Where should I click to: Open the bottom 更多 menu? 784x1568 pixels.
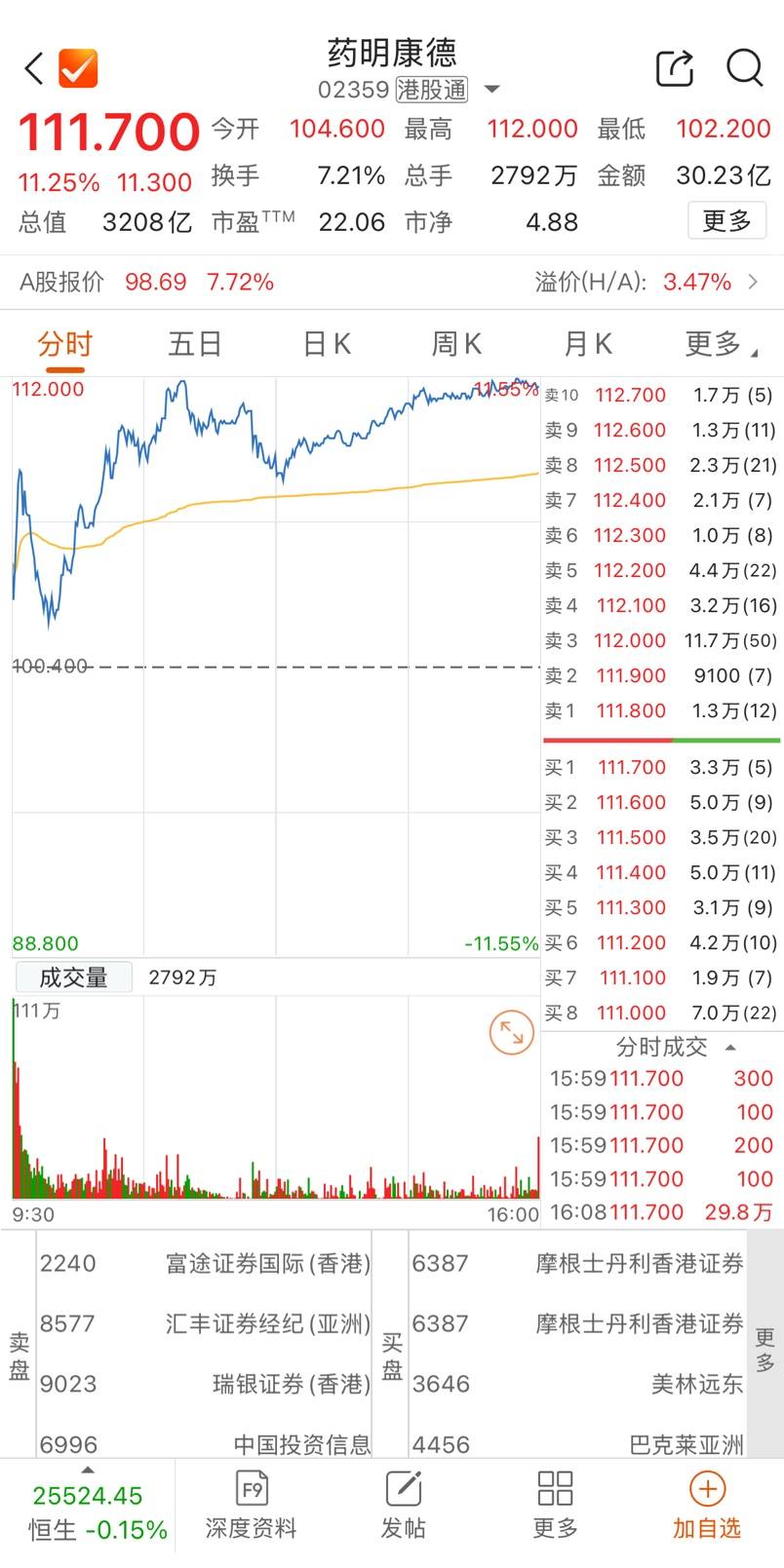click(x=555, y=1507)
